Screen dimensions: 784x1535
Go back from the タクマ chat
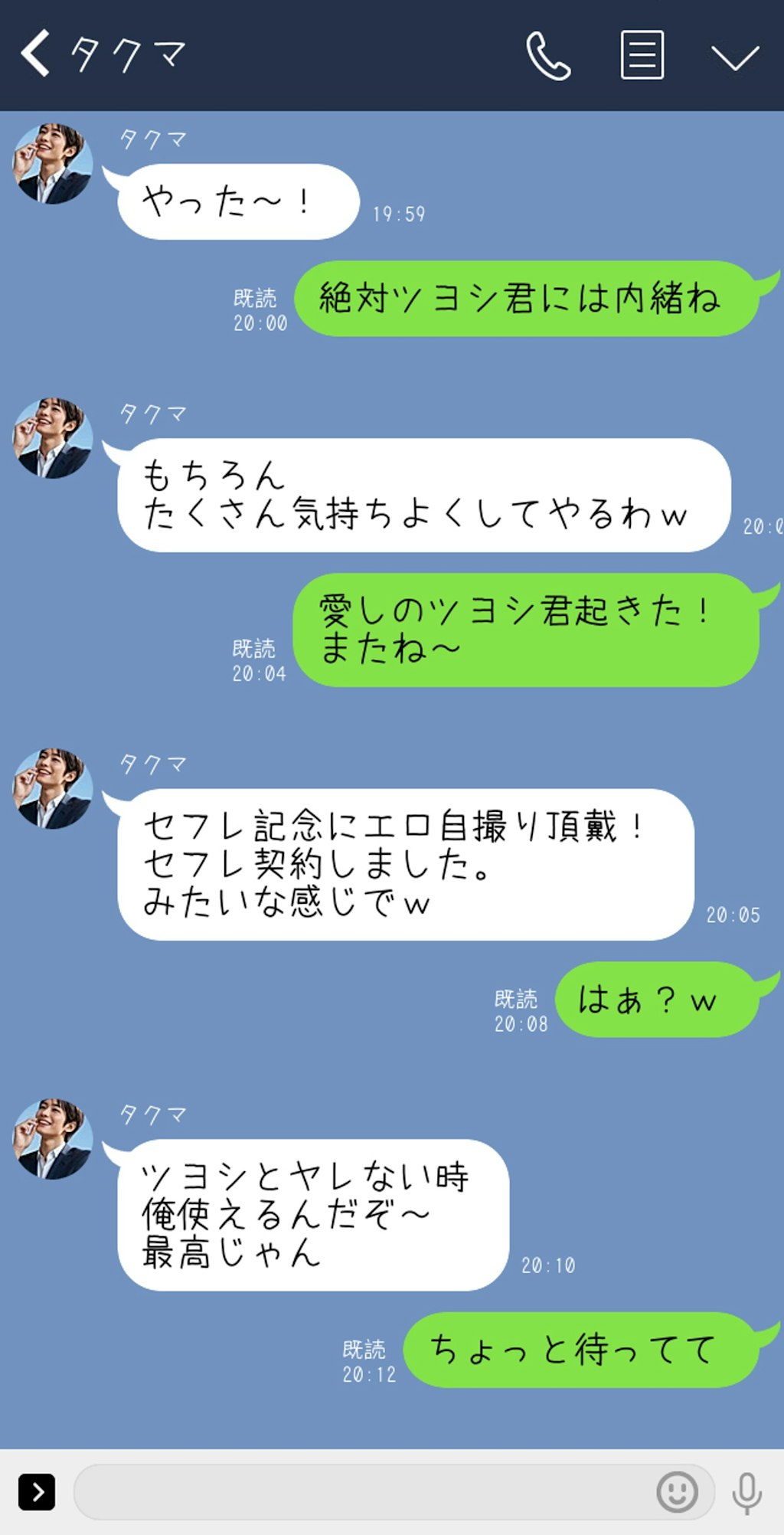click(36, 54)
